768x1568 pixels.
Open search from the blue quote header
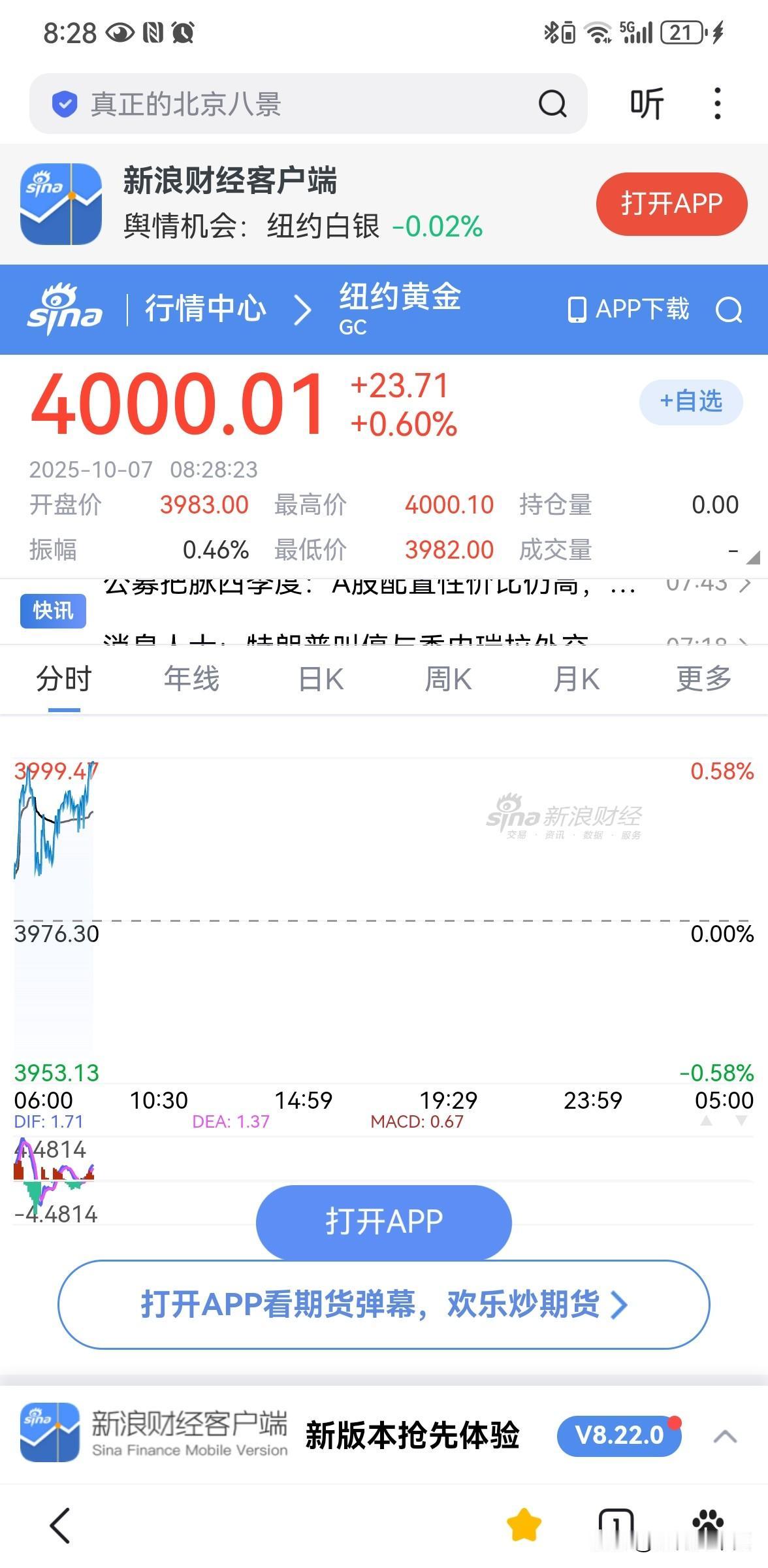click(729, 310)
